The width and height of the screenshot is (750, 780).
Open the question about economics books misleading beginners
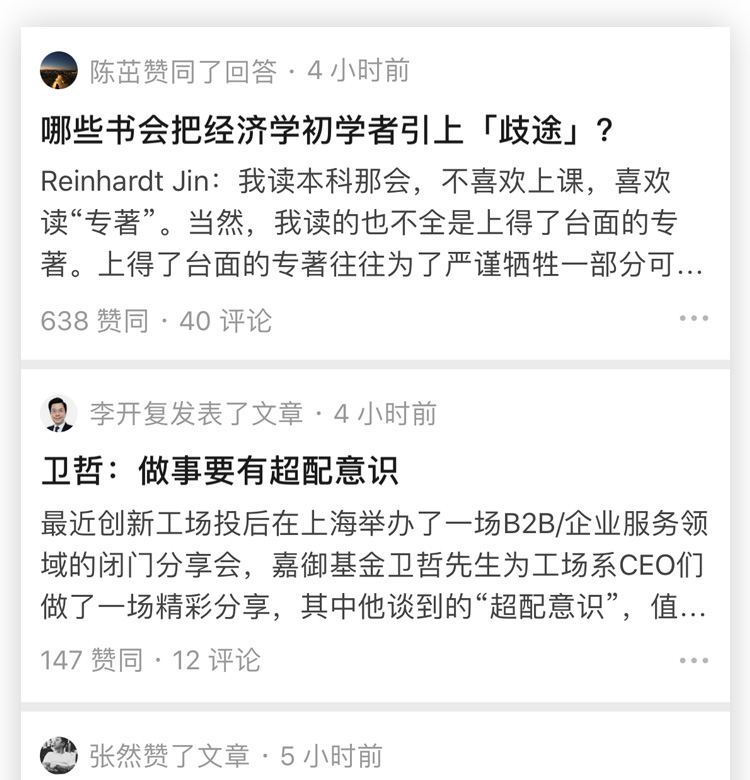[327, 129]
